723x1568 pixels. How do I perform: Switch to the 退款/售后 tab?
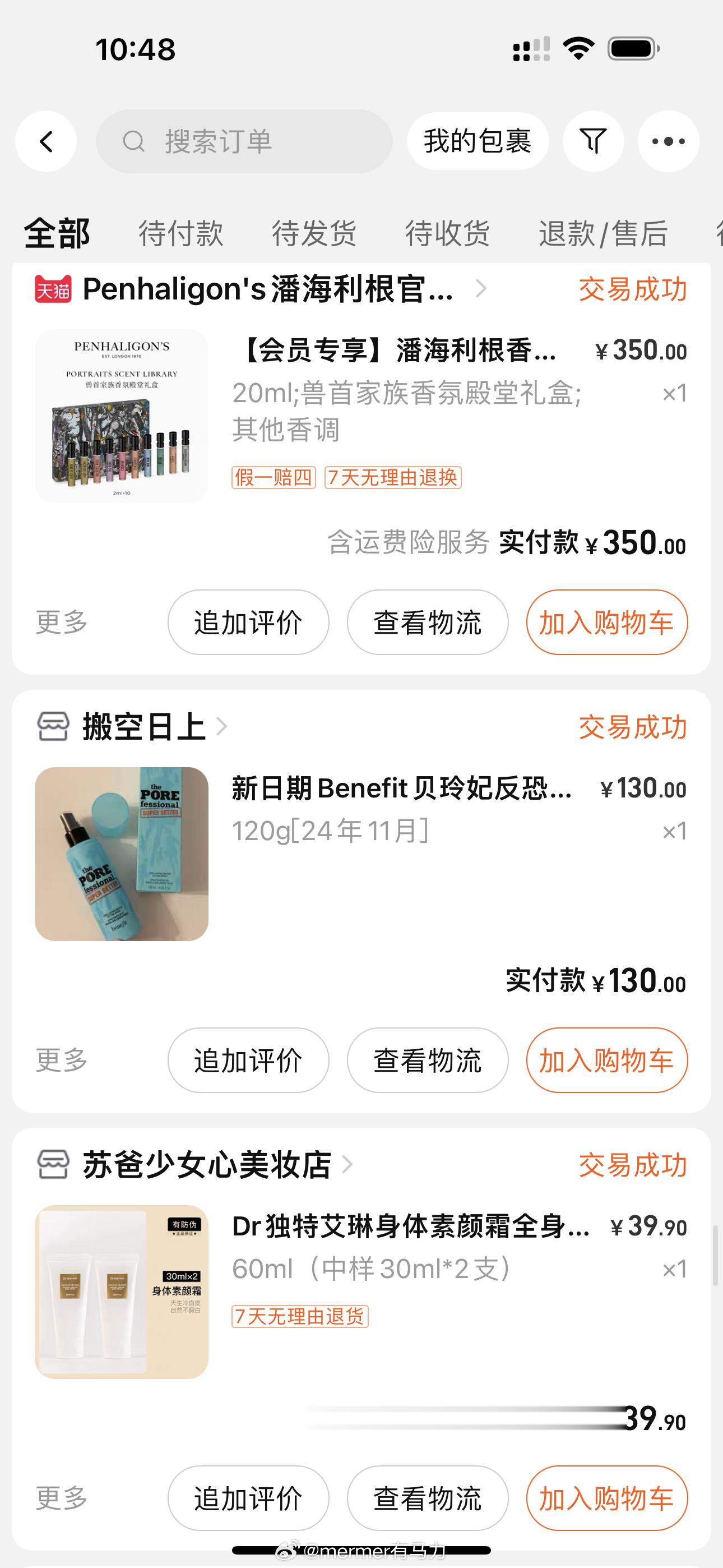point(602,234)
